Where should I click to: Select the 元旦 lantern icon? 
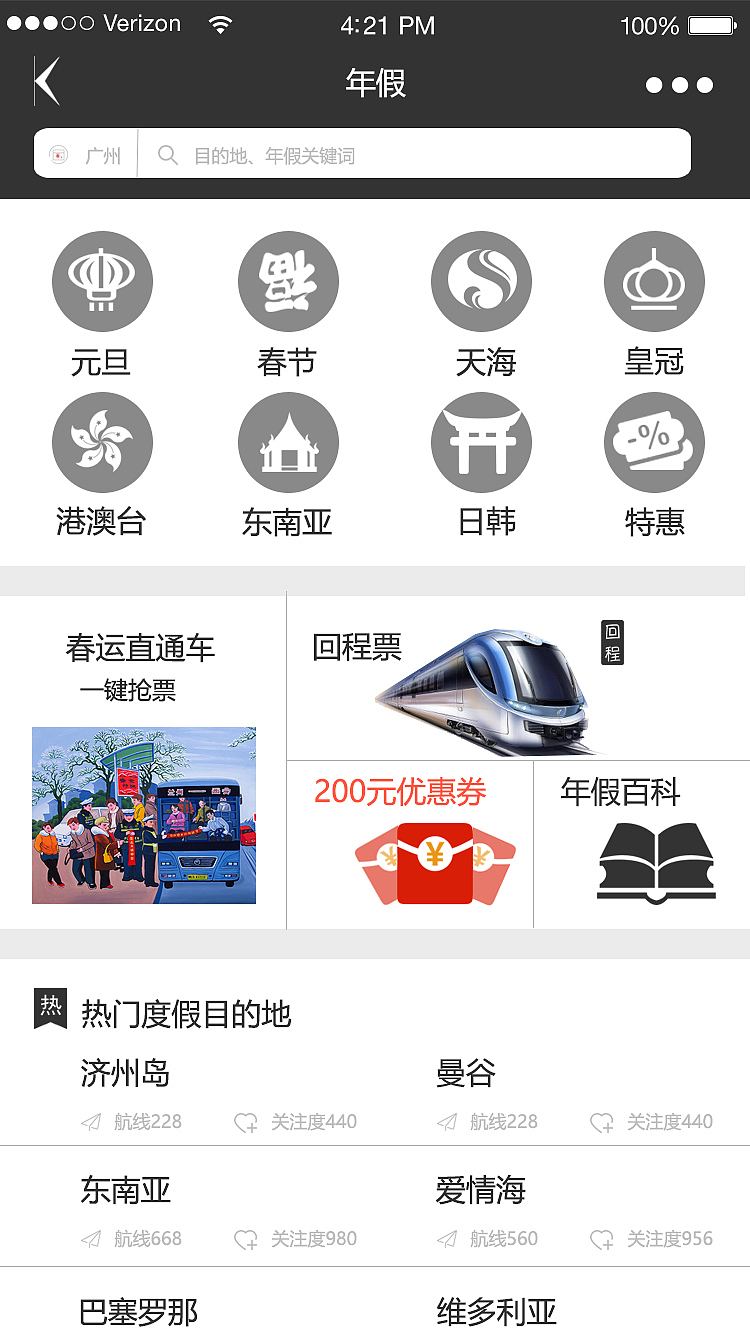pos(102,281)
